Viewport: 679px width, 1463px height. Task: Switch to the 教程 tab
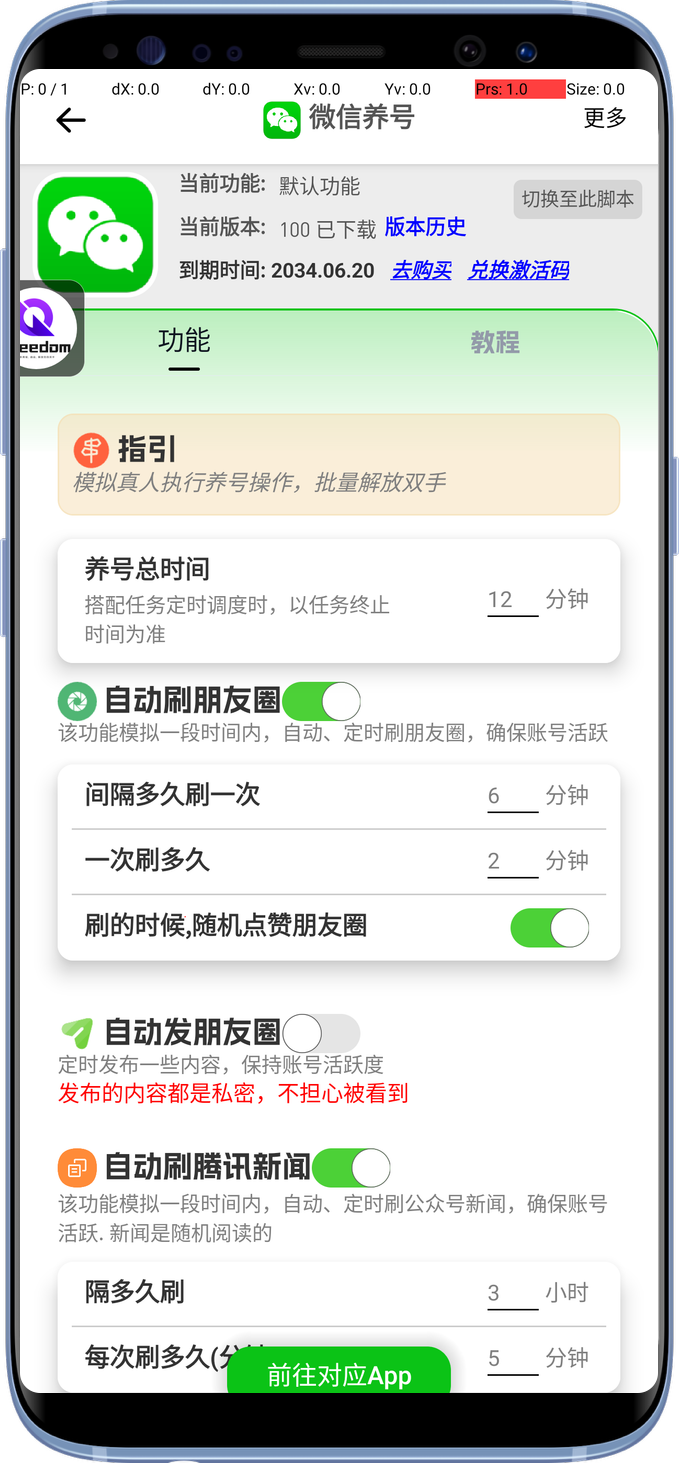coord(495,343)
